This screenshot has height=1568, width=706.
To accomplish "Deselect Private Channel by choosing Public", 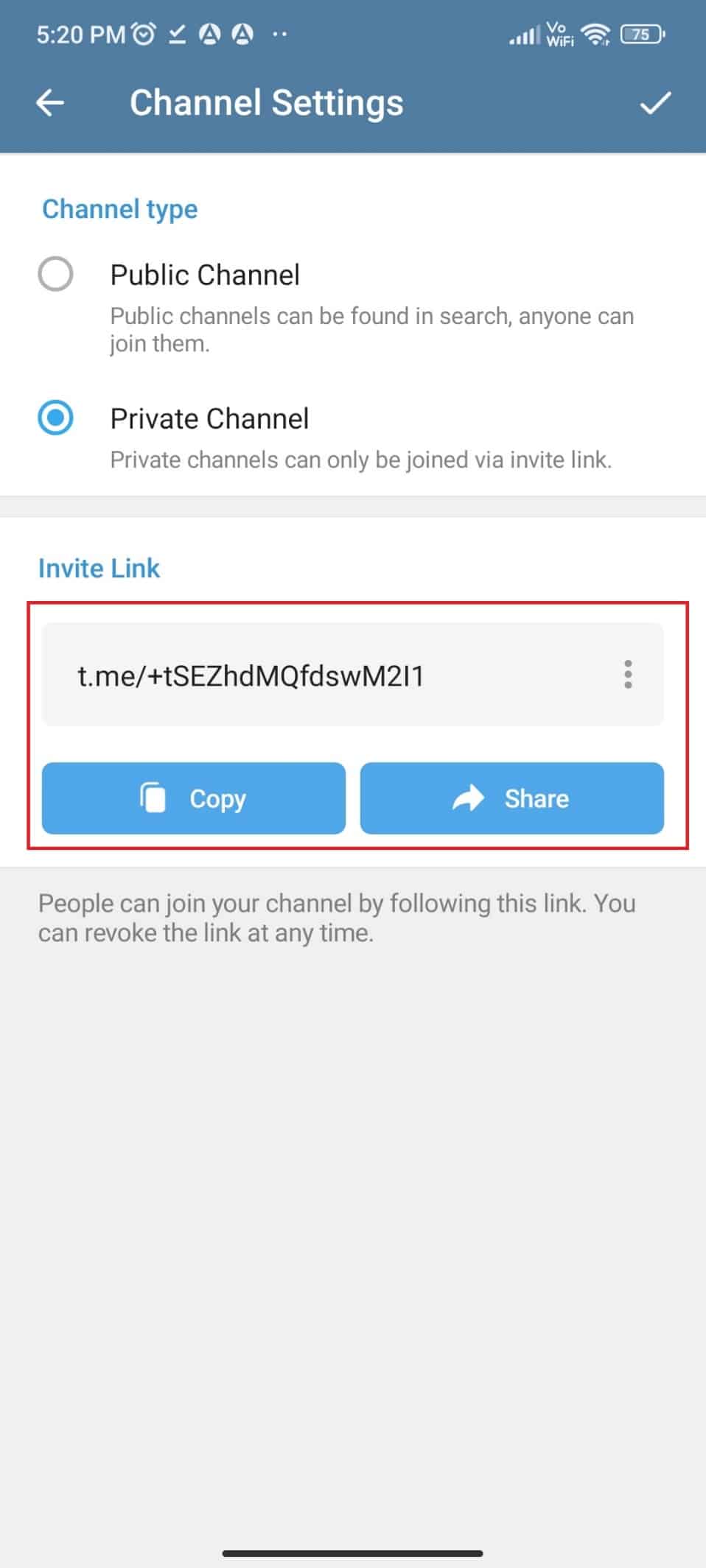I will (x=55, y=274).
